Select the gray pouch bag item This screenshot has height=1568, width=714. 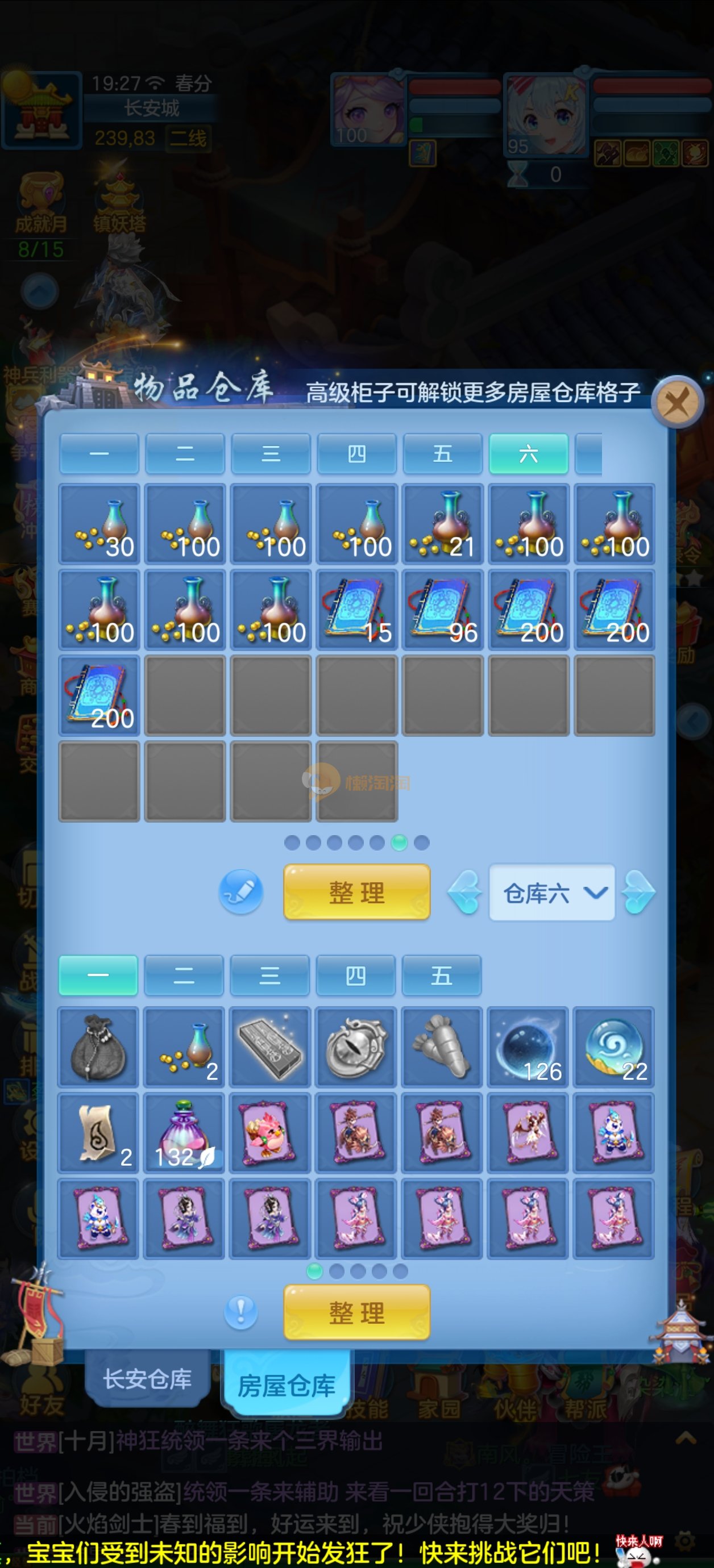(98, 1047)
